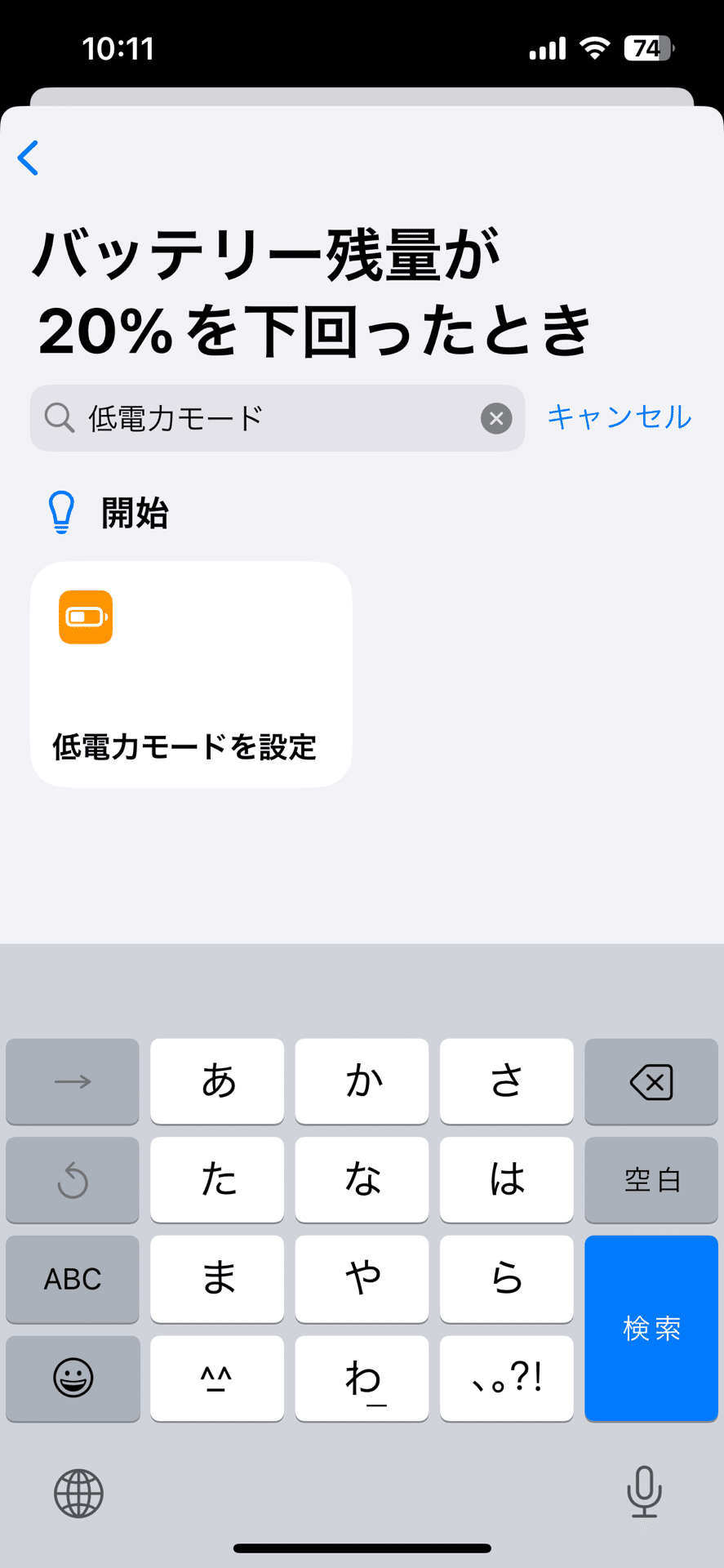Clear the search text
Image resolution: width=724 pixels, height=1568 pixels.
(495, 419)
